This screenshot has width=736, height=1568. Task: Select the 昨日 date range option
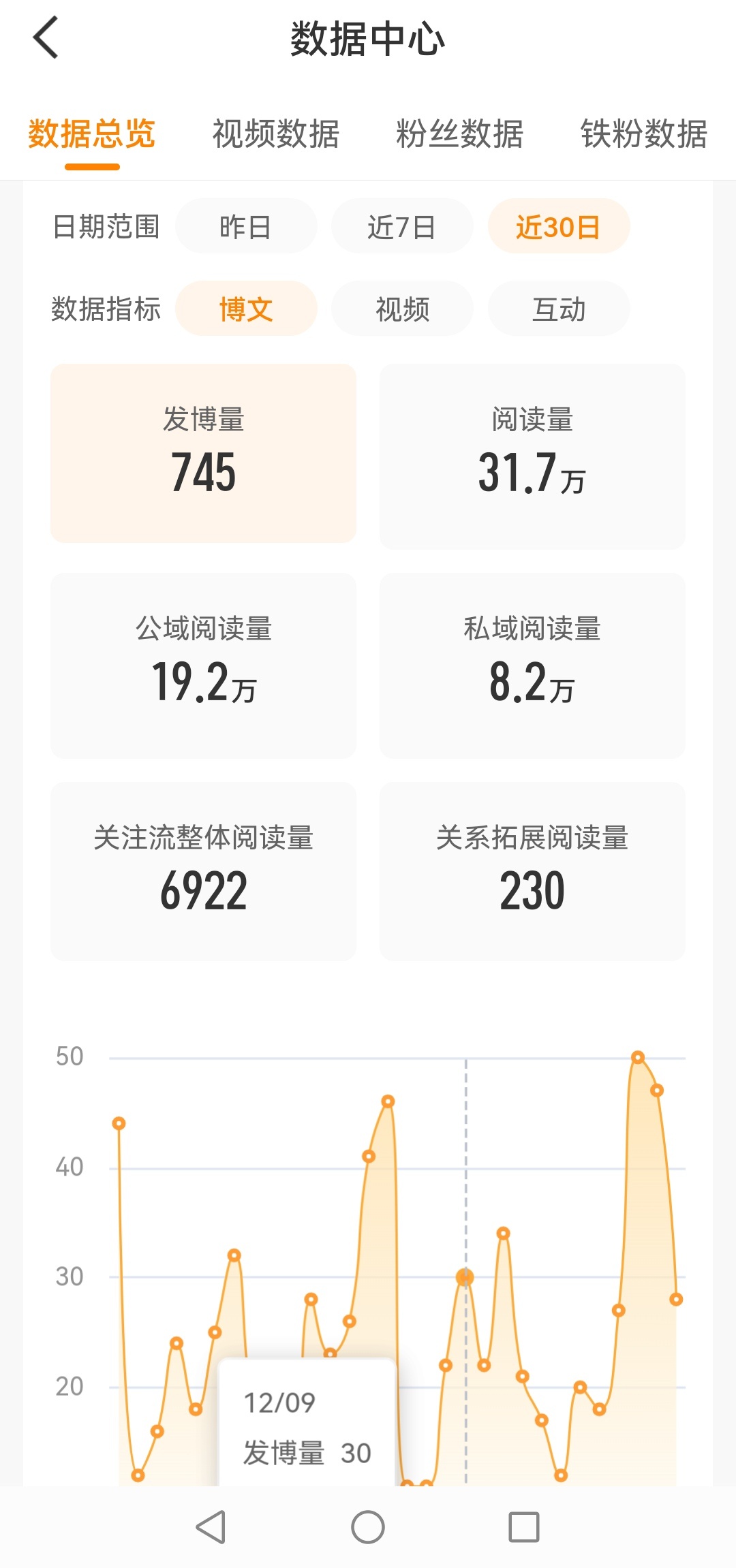245,226
